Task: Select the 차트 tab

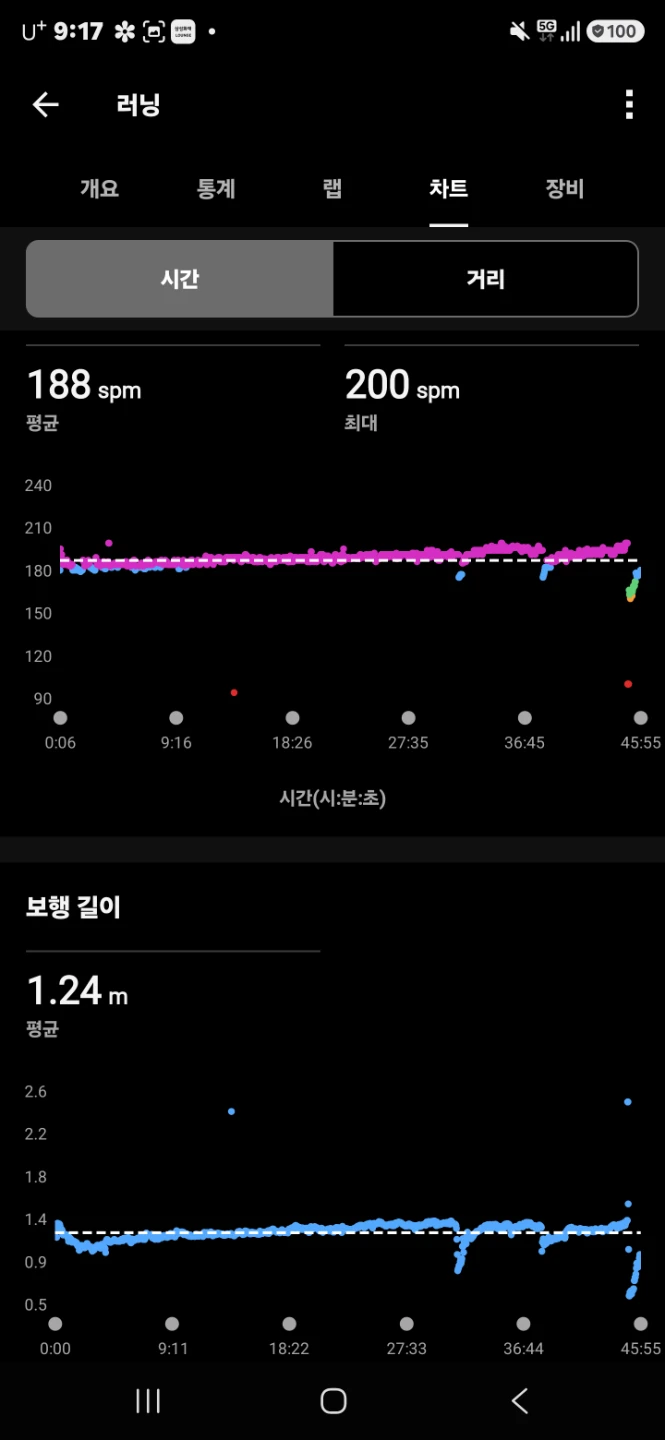Action: [449, 188]
